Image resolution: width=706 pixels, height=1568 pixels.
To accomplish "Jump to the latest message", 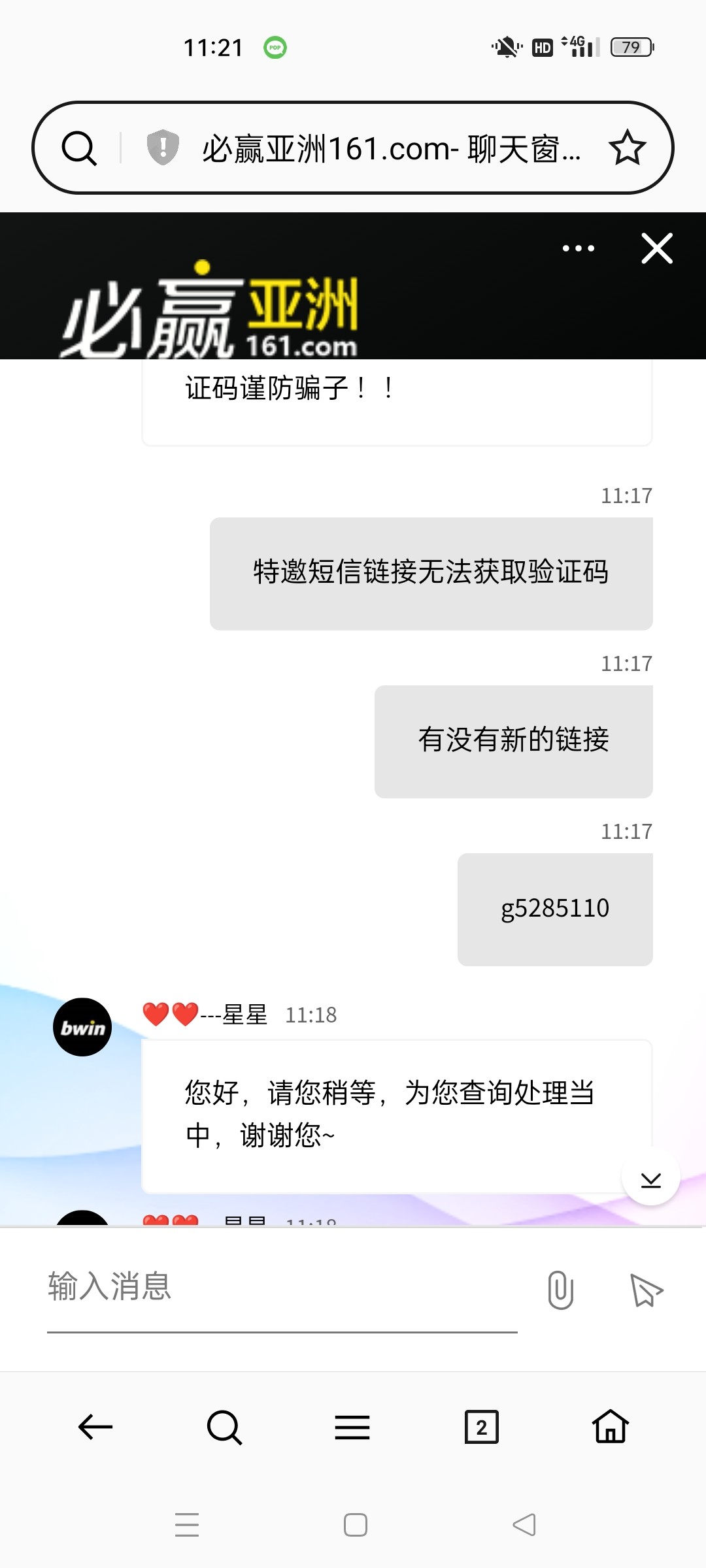I will (x=651, y=1178).
